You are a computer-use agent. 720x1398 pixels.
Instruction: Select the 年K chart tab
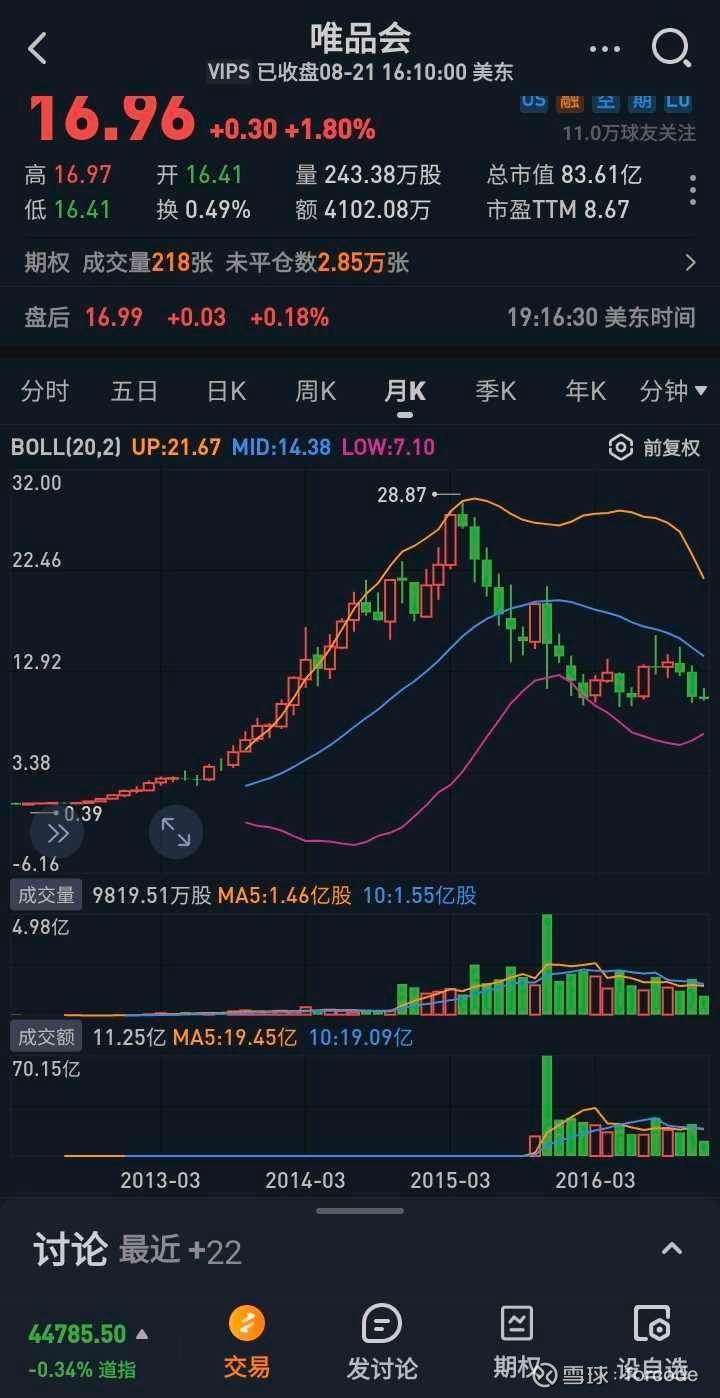click(585, 391)
